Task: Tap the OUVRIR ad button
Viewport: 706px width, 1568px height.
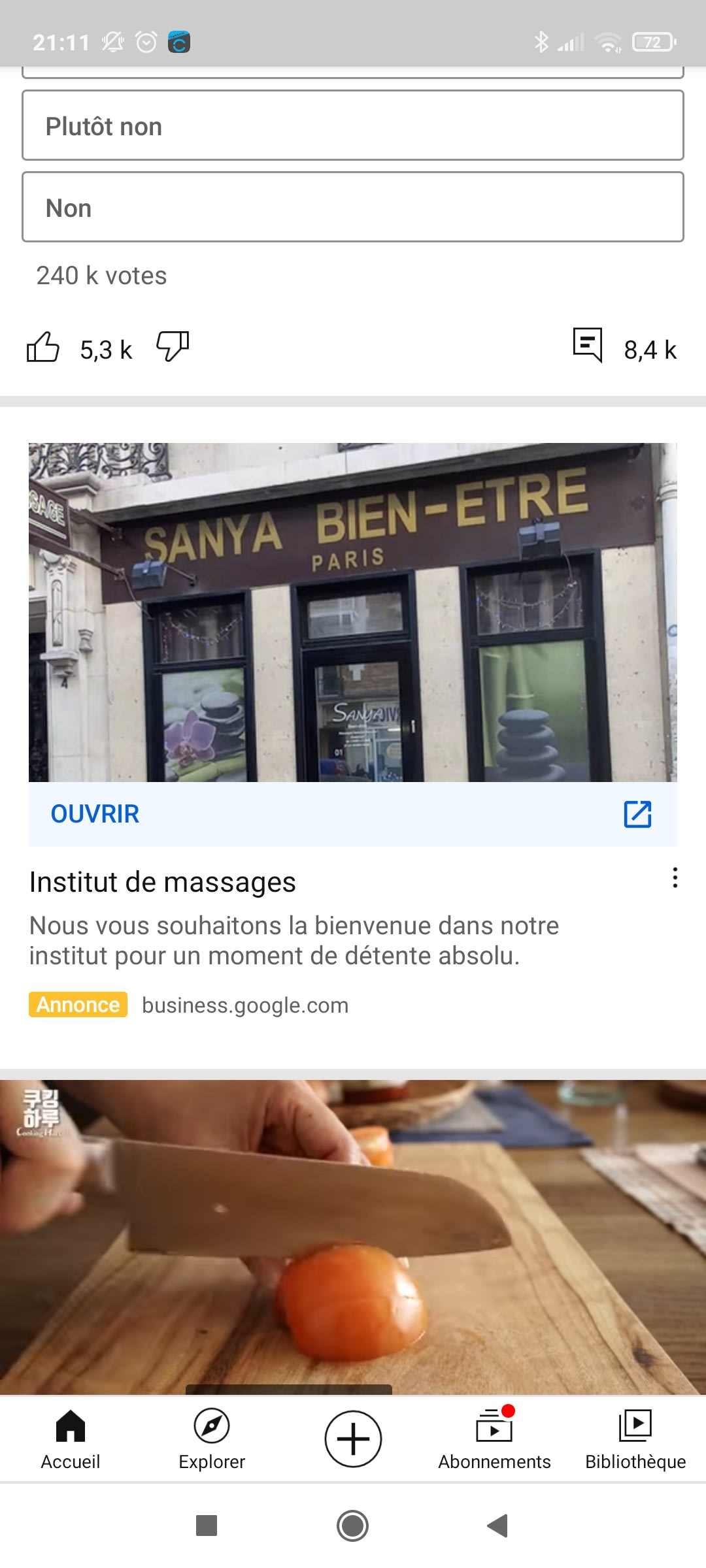Action: [353, 814]
